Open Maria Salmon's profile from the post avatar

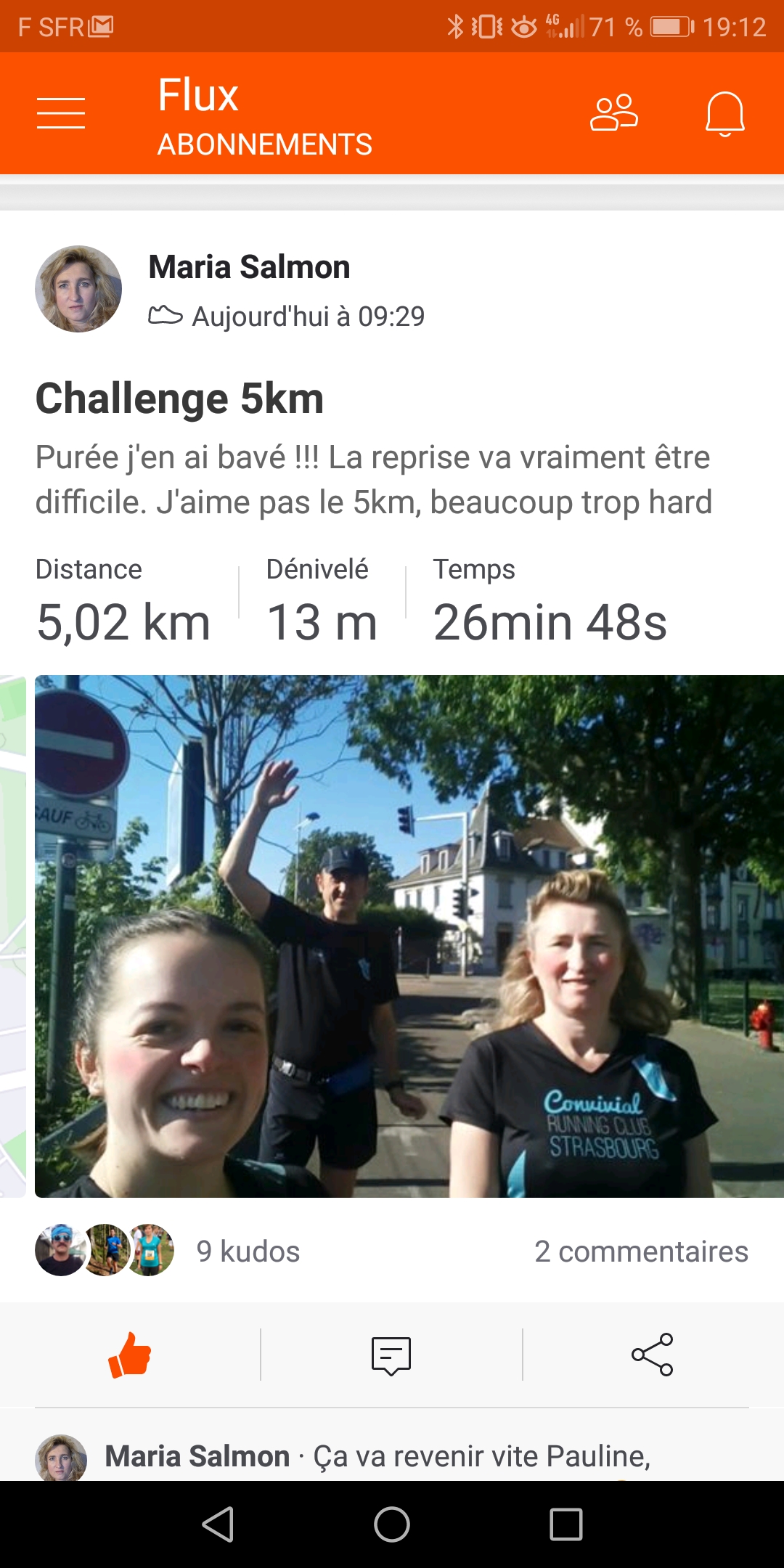tap(78, 289)
